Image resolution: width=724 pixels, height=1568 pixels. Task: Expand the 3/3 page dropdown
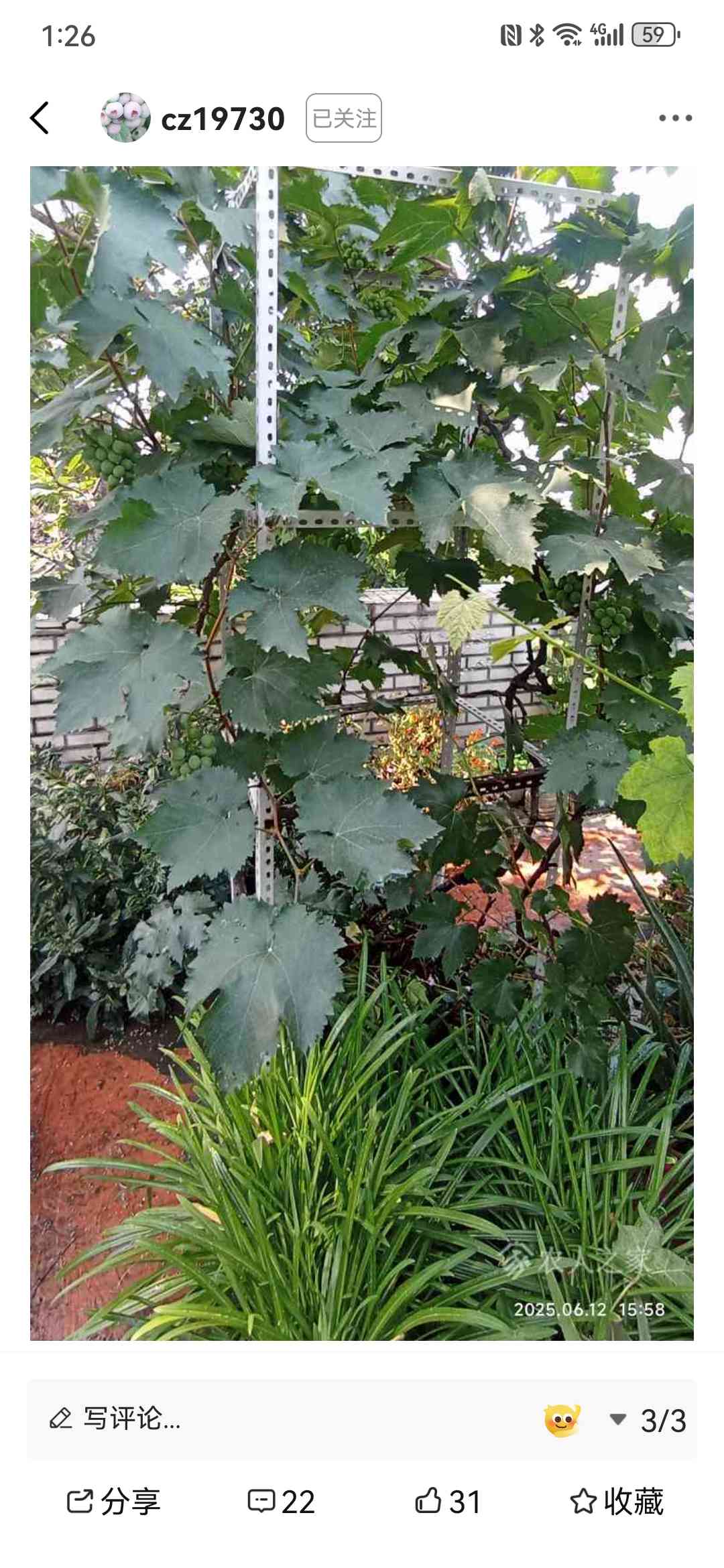pos(648,1420)
